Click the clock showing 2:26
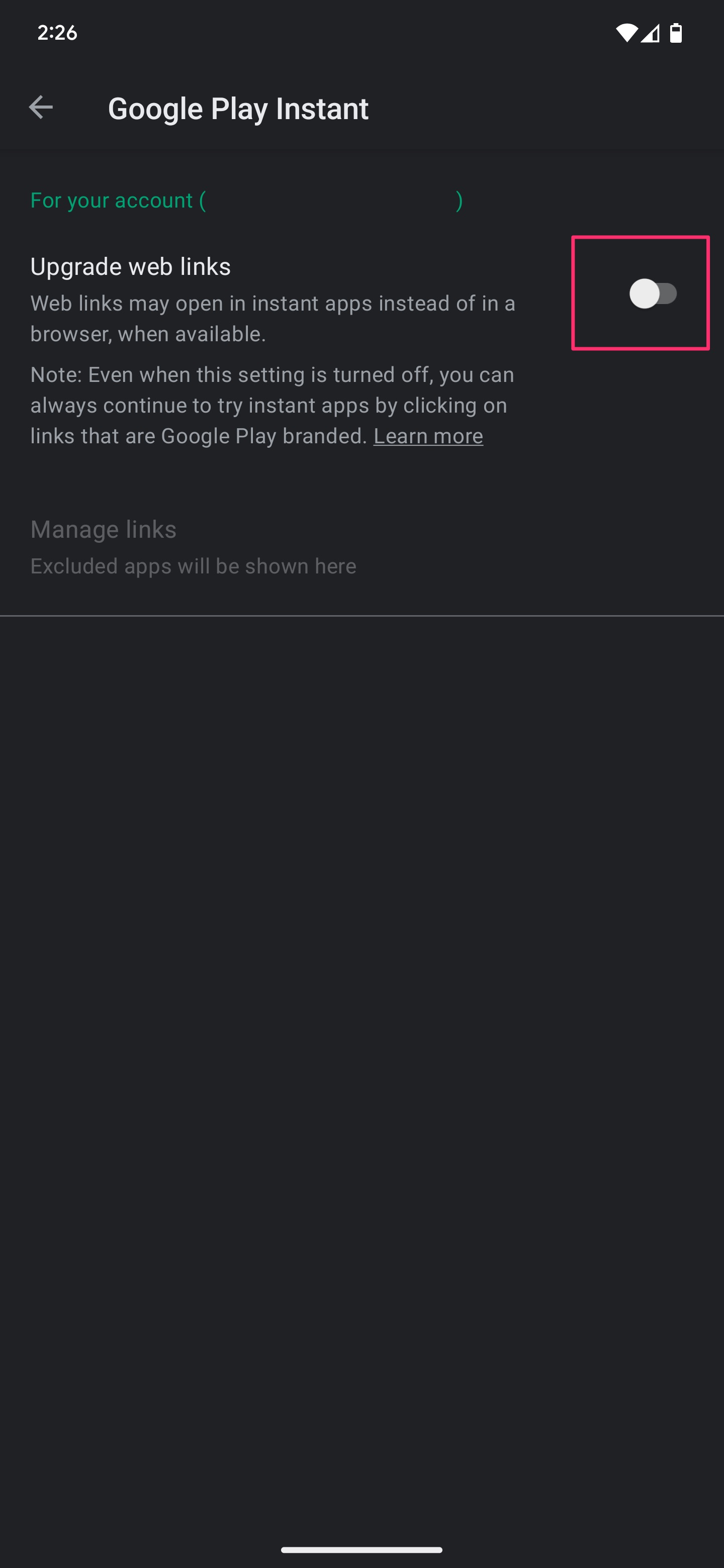The width and height of the screenshot is (724, 1568). click(x=56, y=34)
